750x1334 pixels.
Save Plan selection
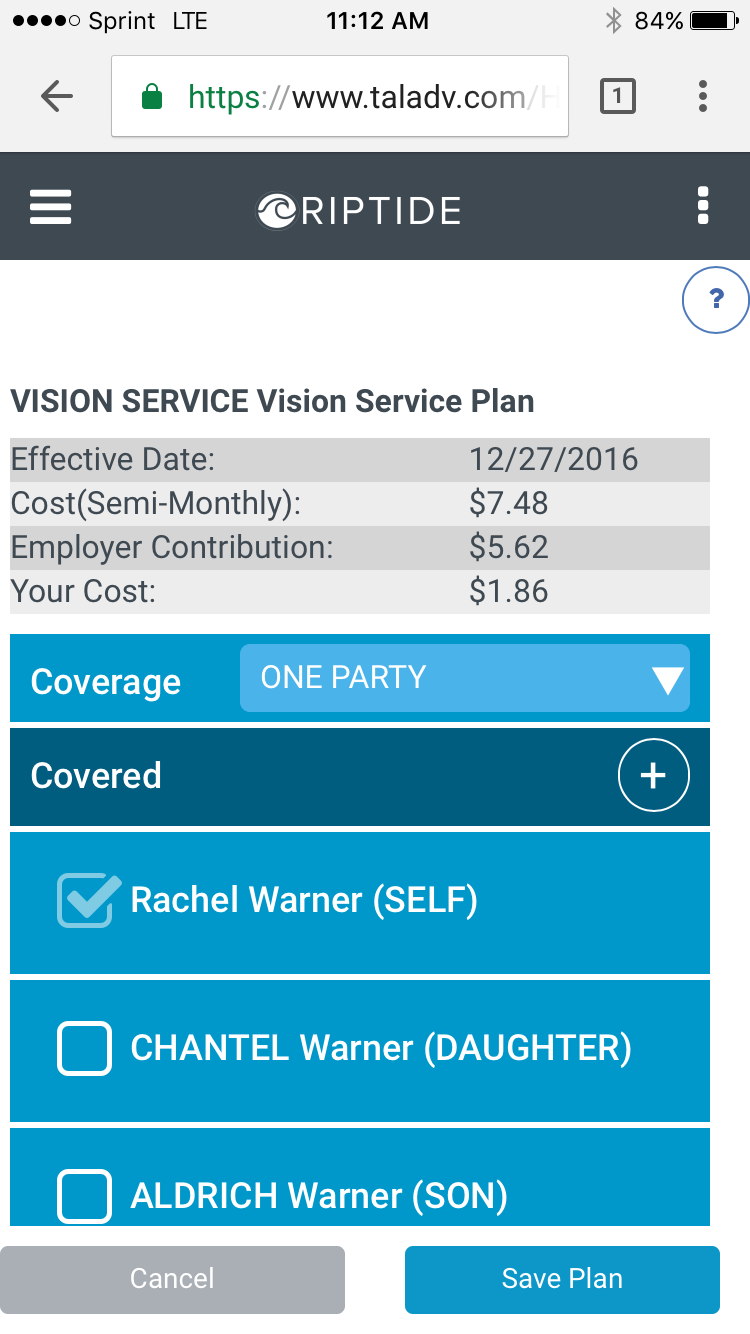pyautogui.click(x=562, y=1279)
